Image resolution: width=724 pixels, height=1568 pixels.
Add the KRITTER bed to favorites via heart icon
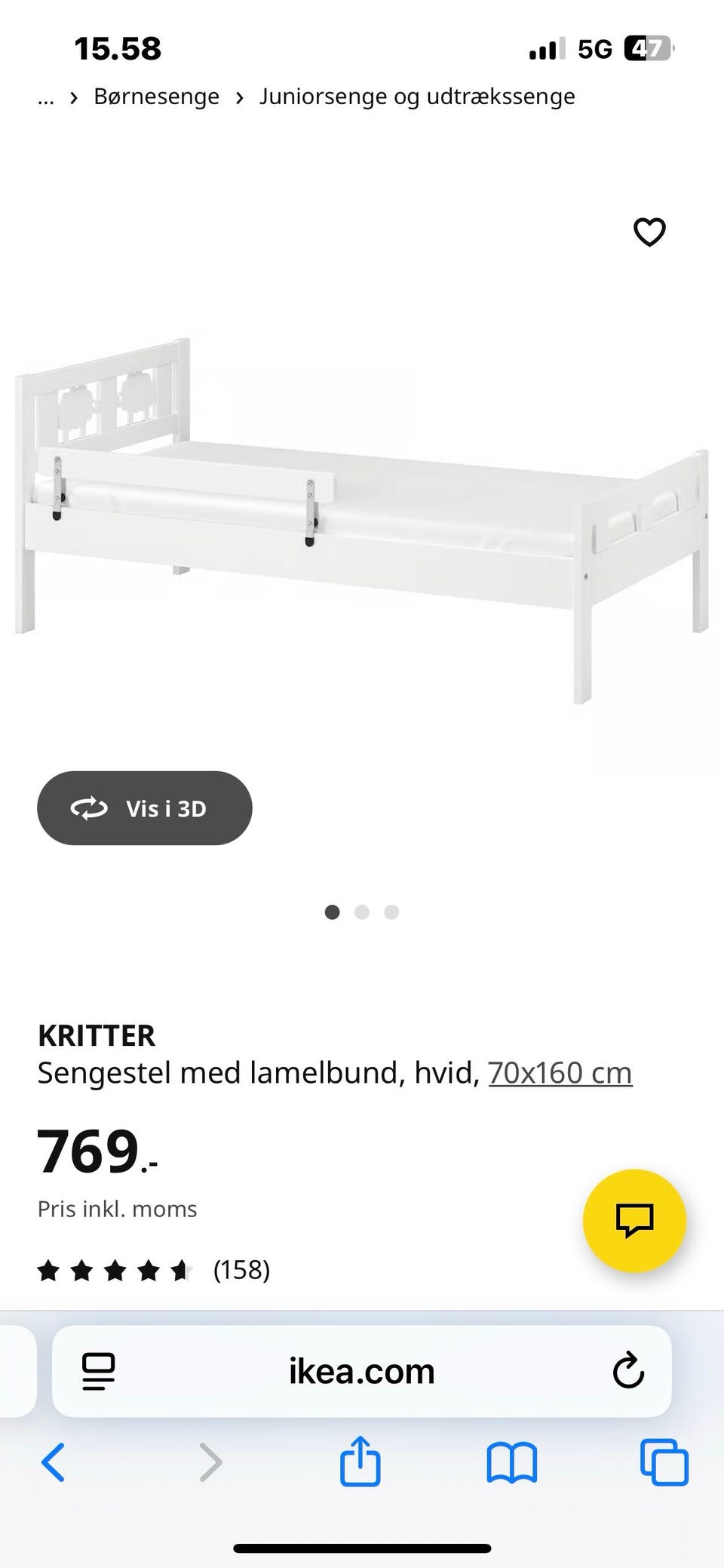(x=649, y=232)
